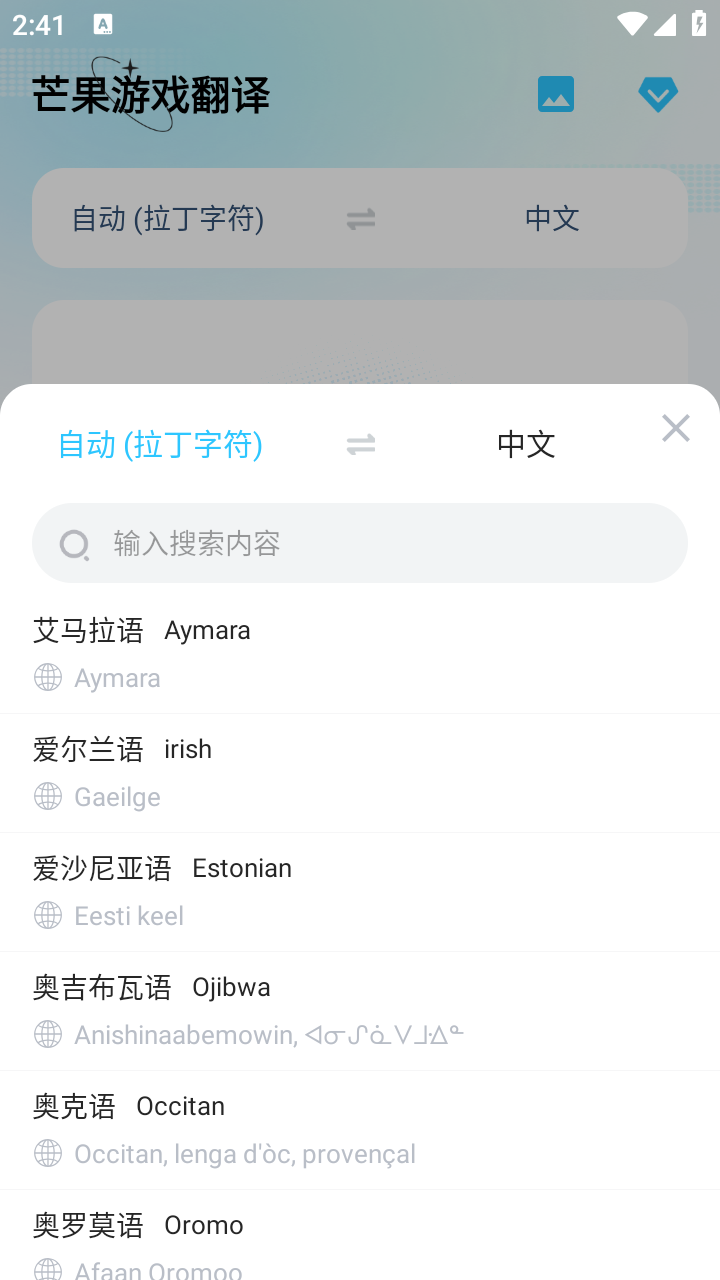Open the 中文 target language selector on top bar

[x=551, y=218]
